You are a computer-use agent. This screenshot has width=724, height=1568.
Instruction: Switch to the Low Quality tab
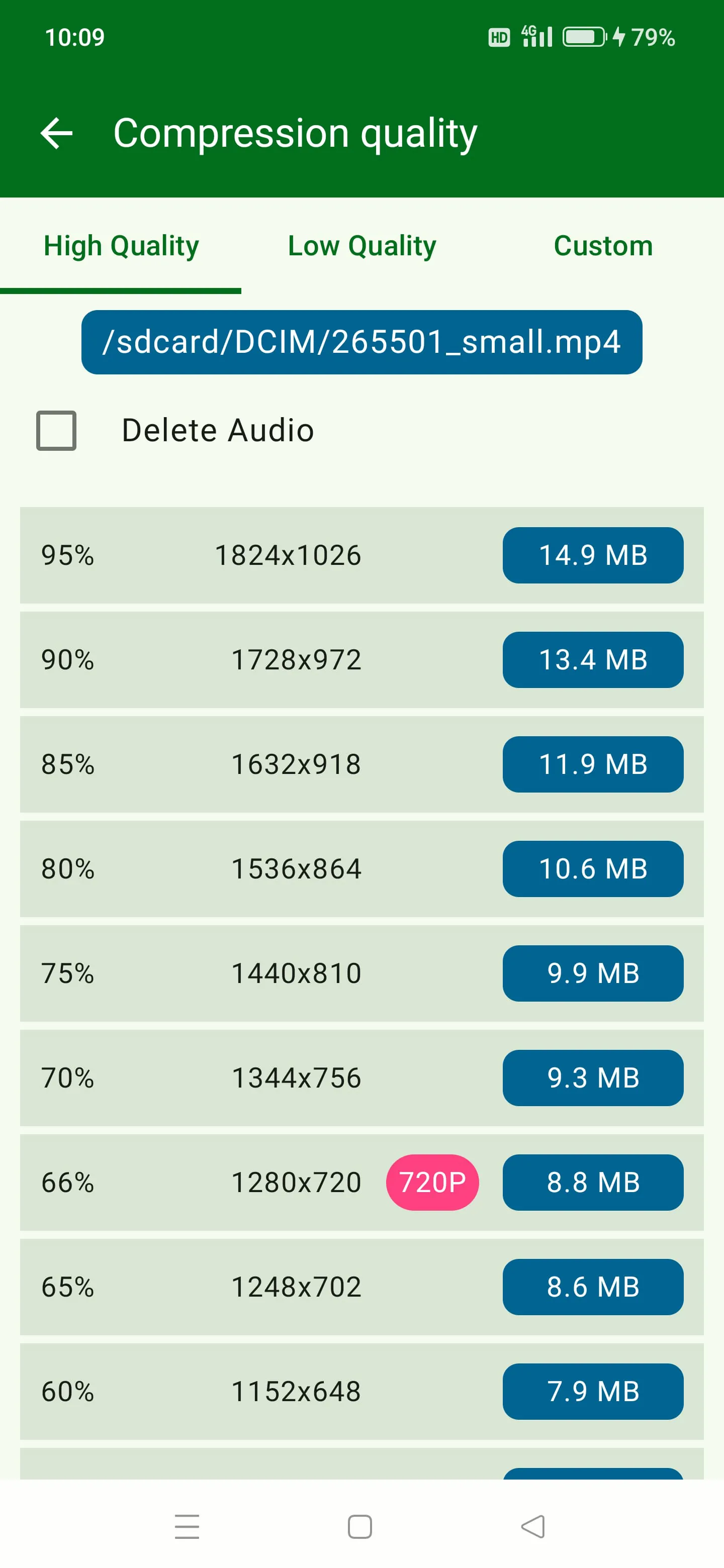coord(361,246)
